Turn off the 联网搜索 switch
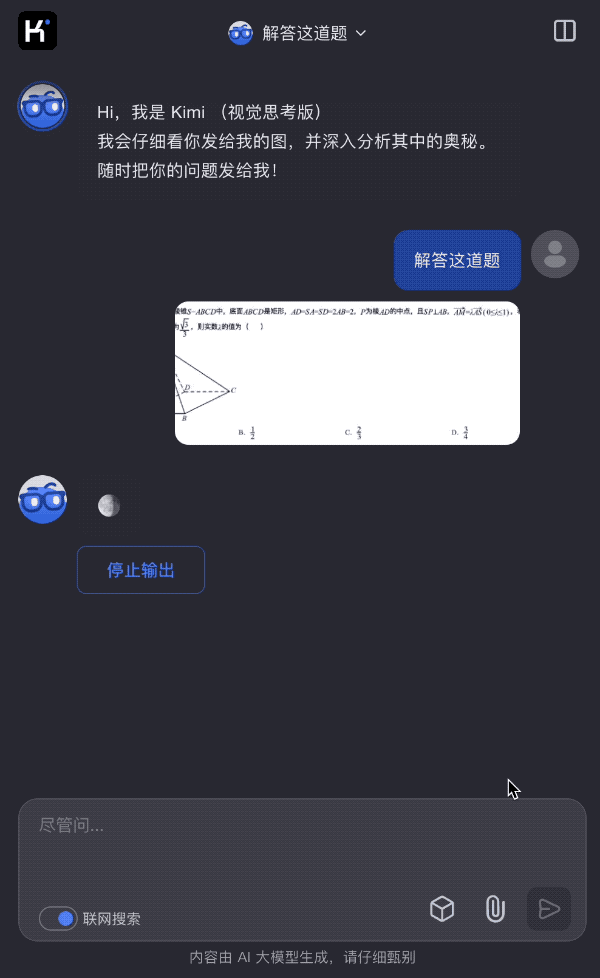The width and height of the screenshot is (600, 978). pos(59,918)
